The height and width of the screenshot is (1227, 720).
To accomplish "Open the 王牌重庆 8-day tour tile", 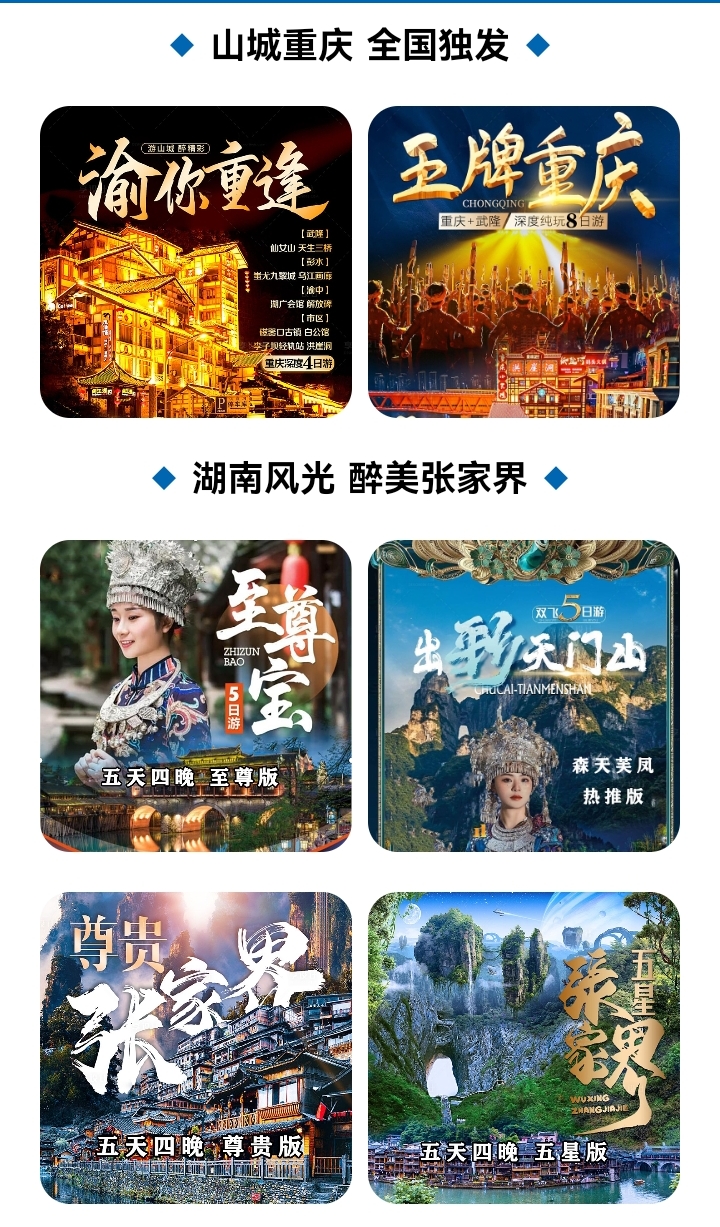I will click(524, 262).
